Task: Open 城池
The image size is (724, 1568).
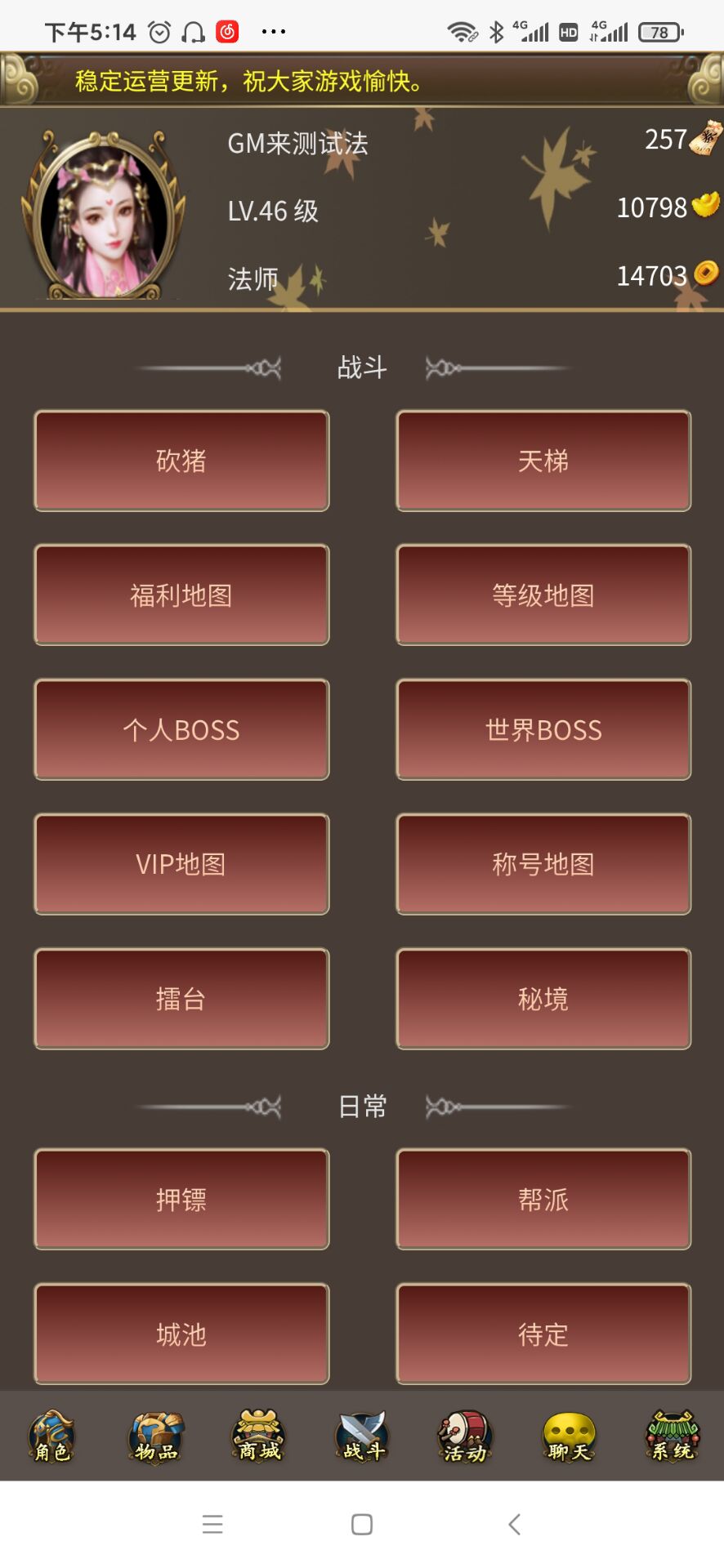Action: point(181,1334)
